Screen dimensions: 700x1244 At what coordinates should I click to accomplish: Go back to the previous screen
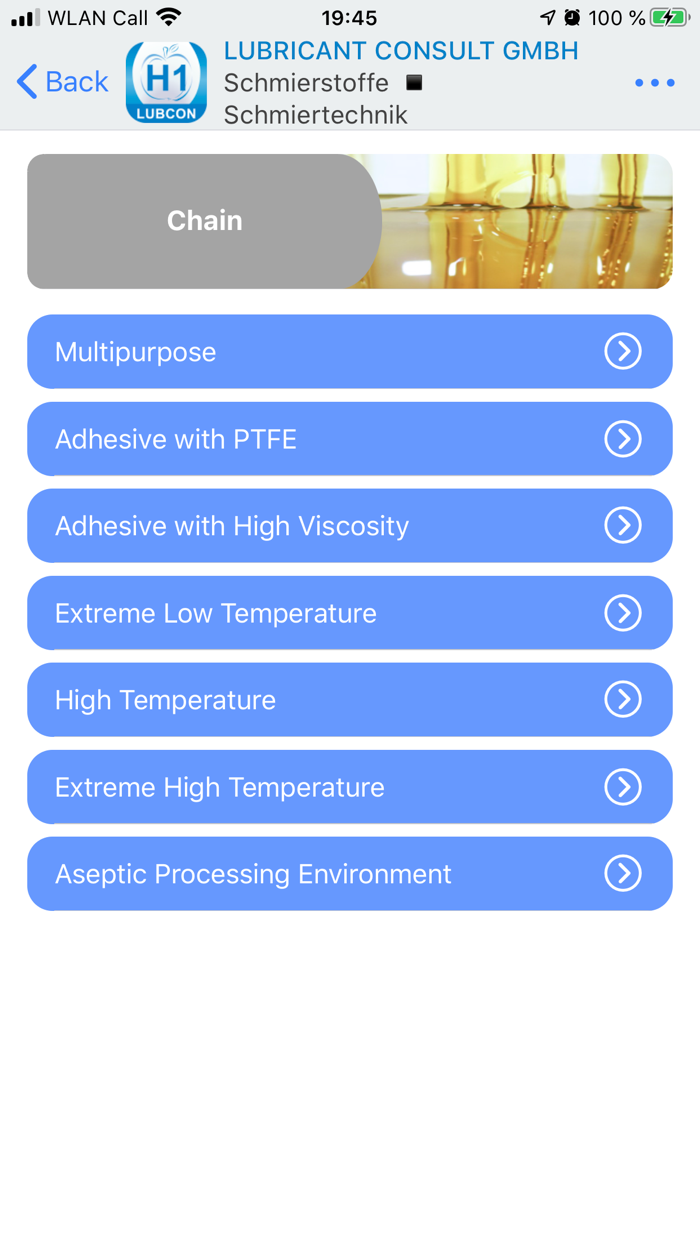62,82
